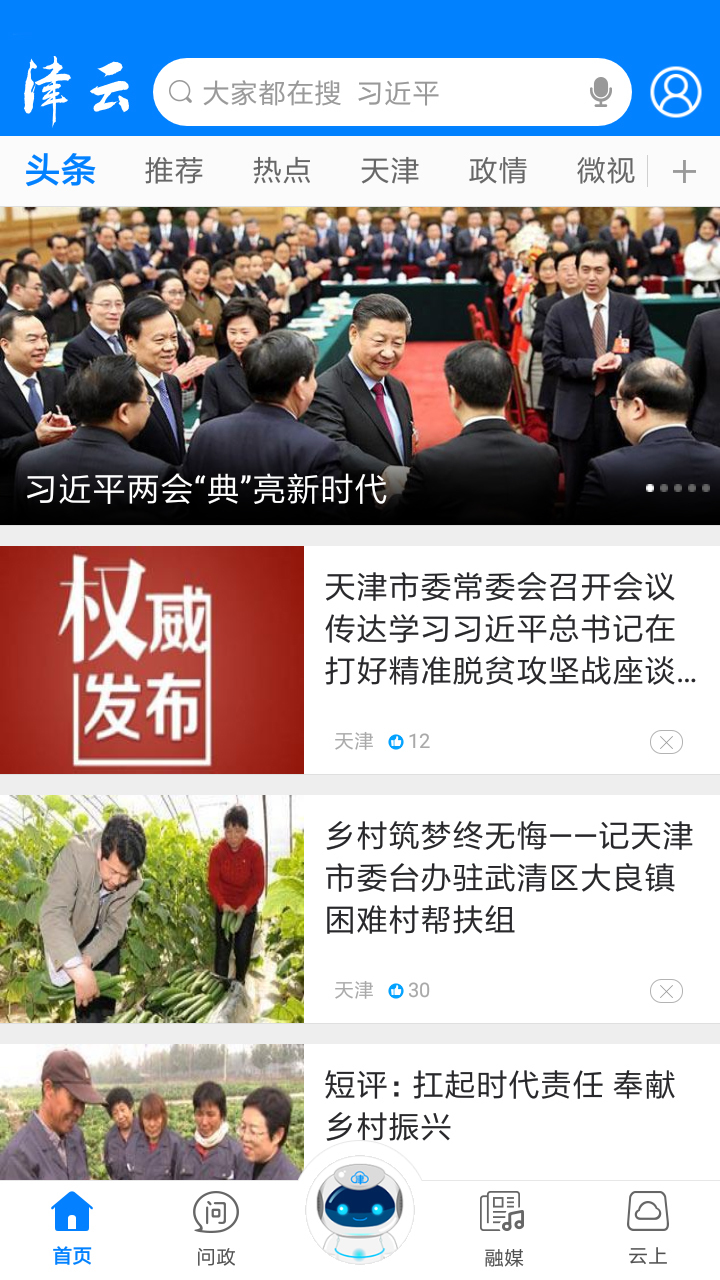Click the magnifier icon in the search bar
720x1280 pixels.
[180, 91]
